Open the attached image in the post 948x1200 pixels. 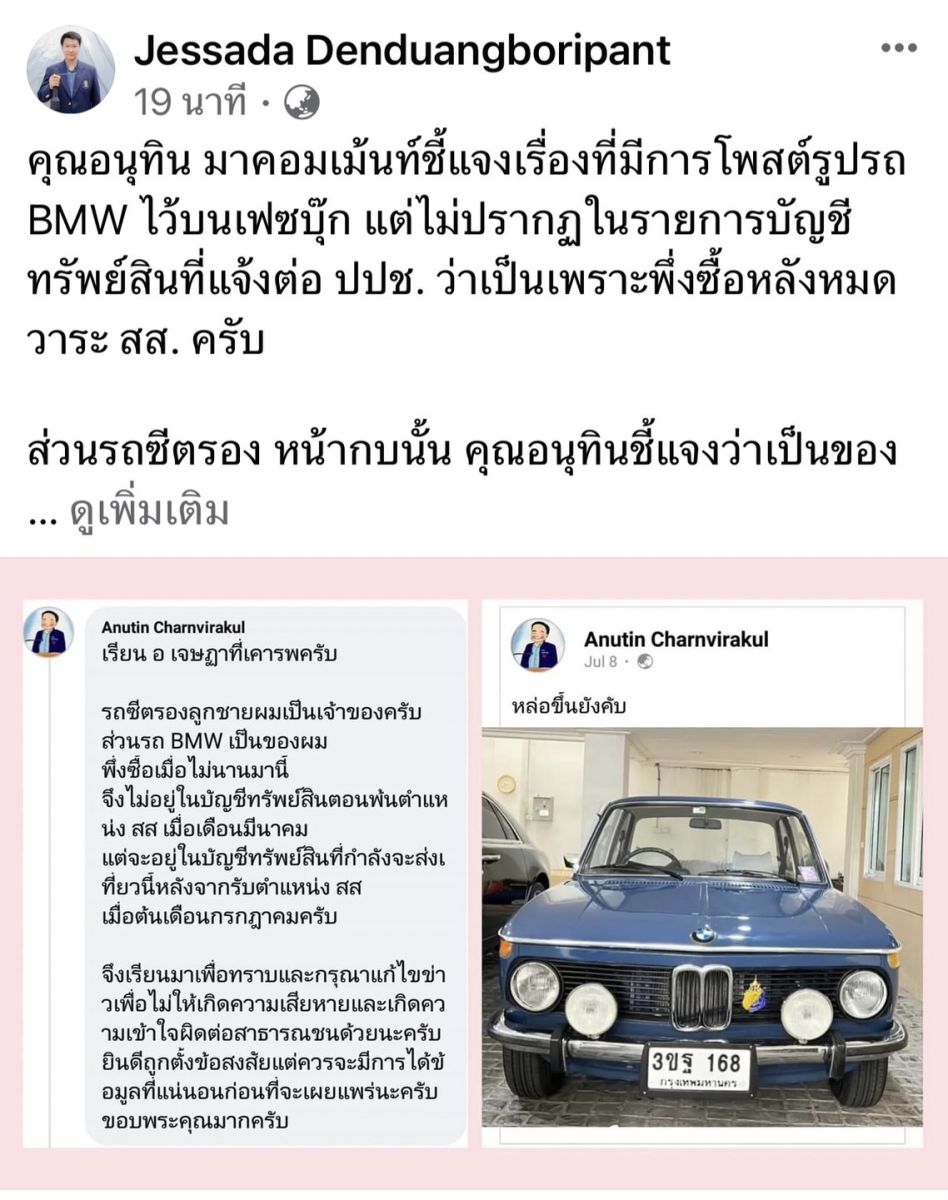[474, 876]
